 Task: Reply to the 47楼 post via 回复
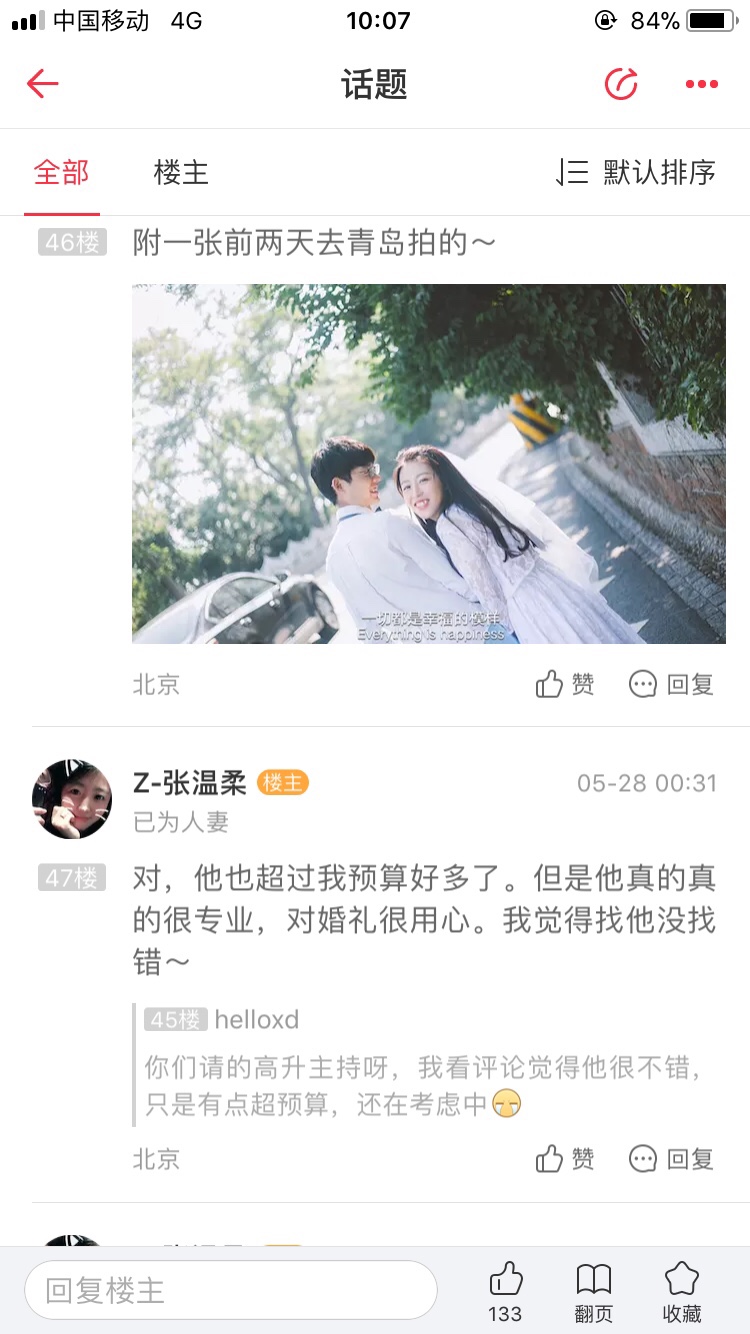coord(671,1159)
